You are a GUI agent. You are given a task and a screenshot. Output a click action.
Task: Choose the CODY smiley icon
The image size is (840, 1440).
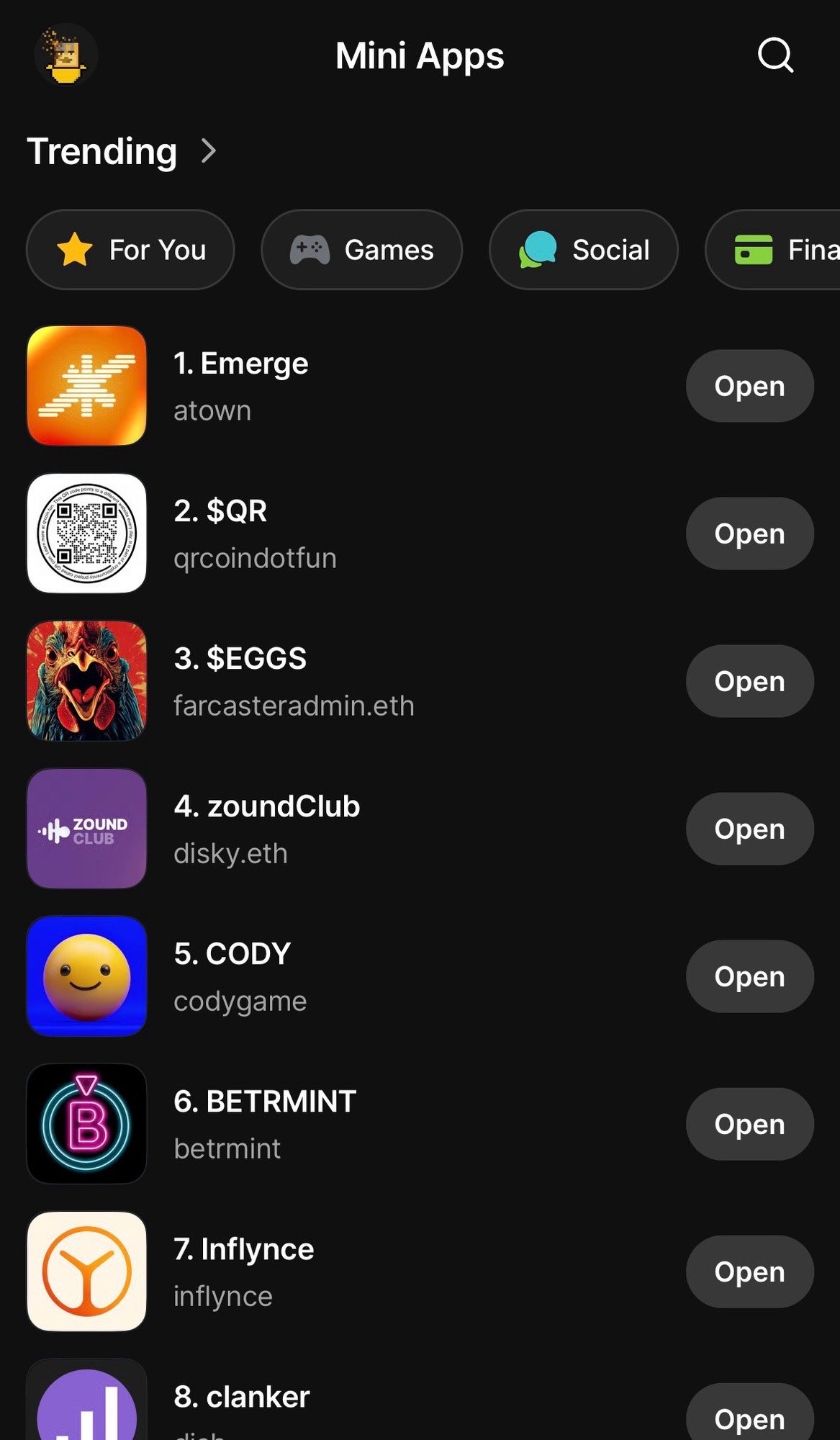click(86, 976)
